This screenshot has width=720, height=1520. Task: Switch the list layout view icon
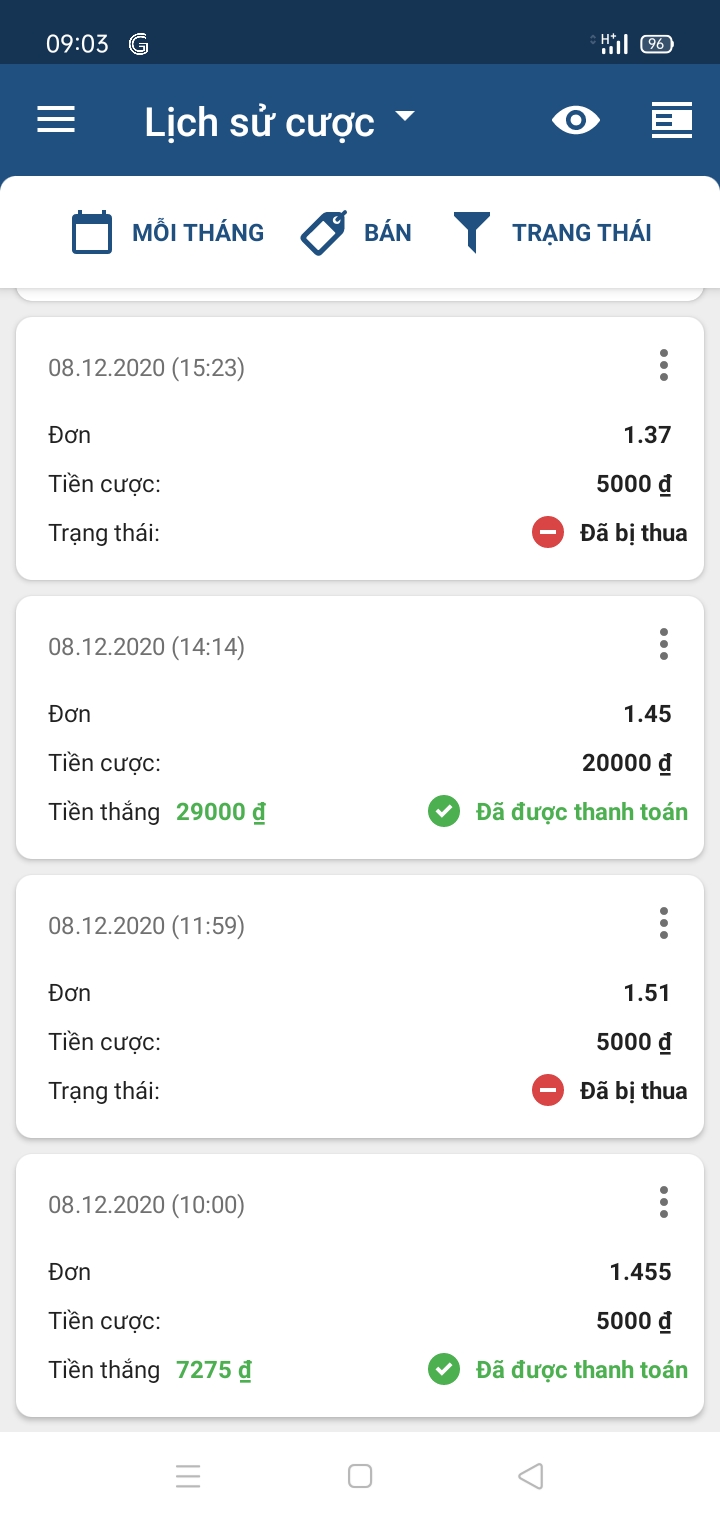671,121
